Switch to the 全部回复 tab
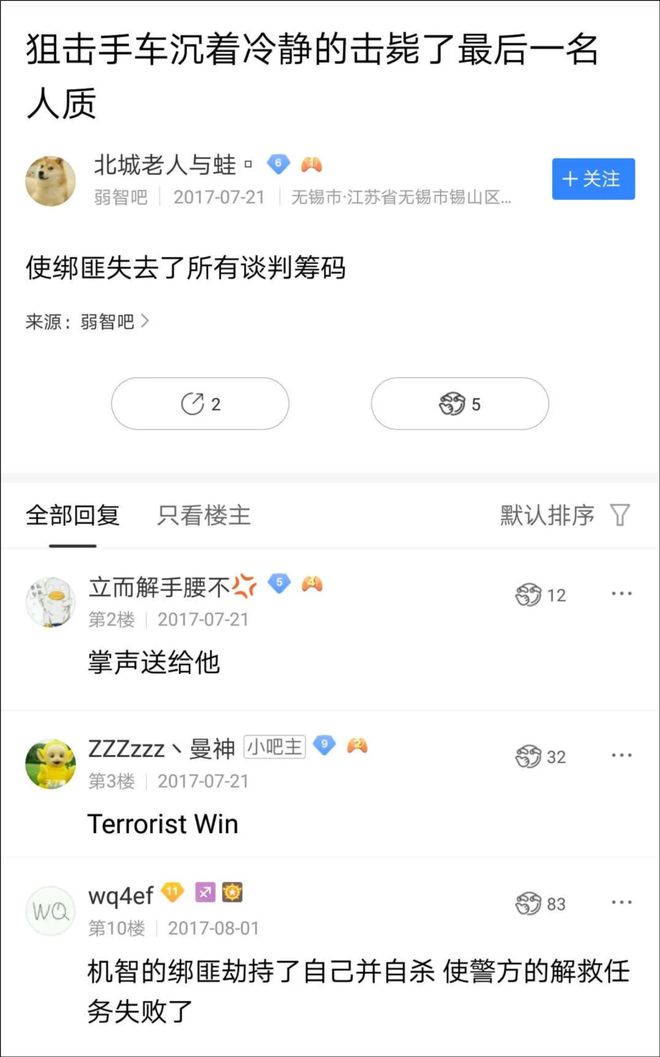Screen dimensions: 660x1057 [x=72, y=516]
